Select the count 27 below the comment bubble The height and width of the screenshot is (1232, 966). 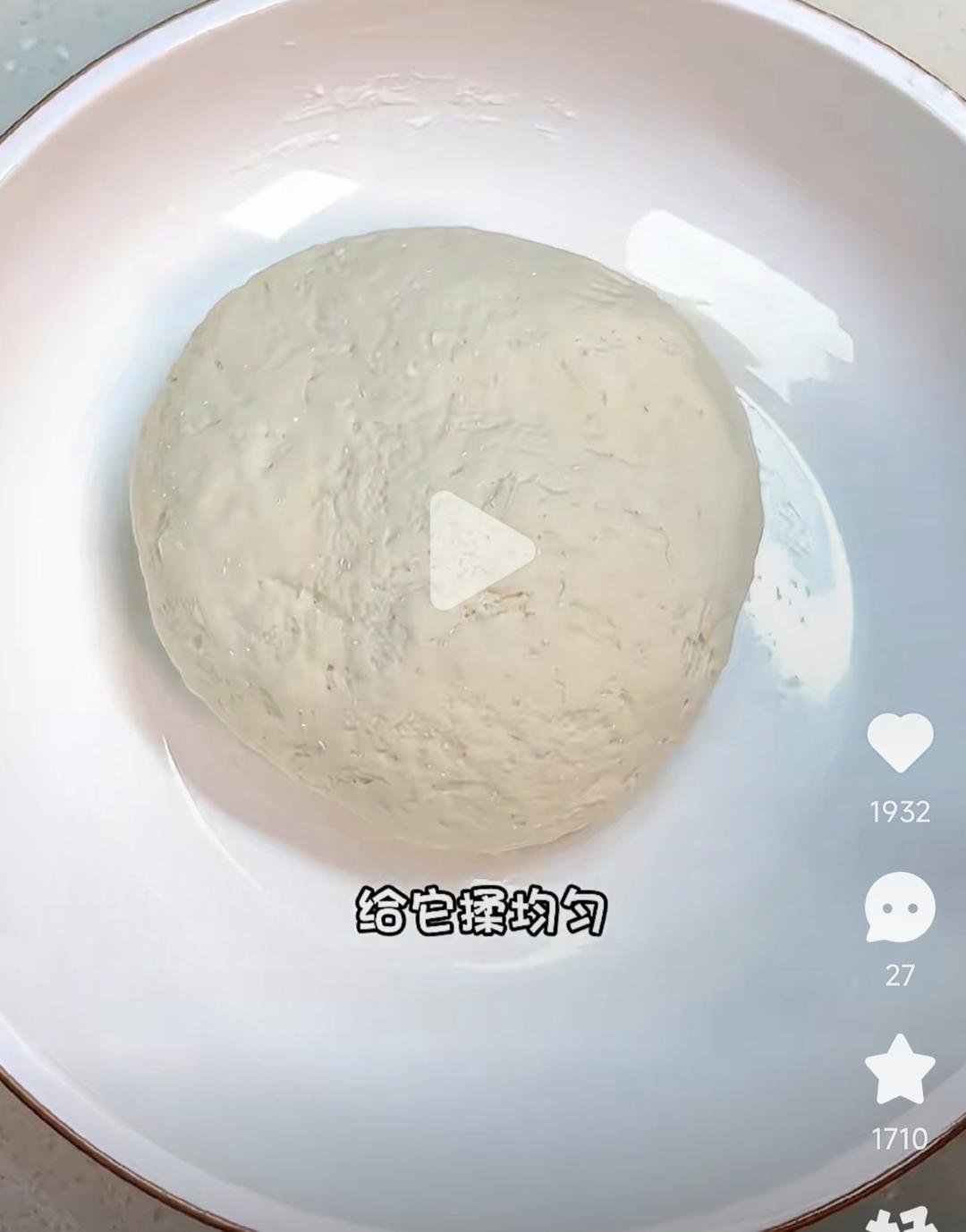(x=900, y=981)
